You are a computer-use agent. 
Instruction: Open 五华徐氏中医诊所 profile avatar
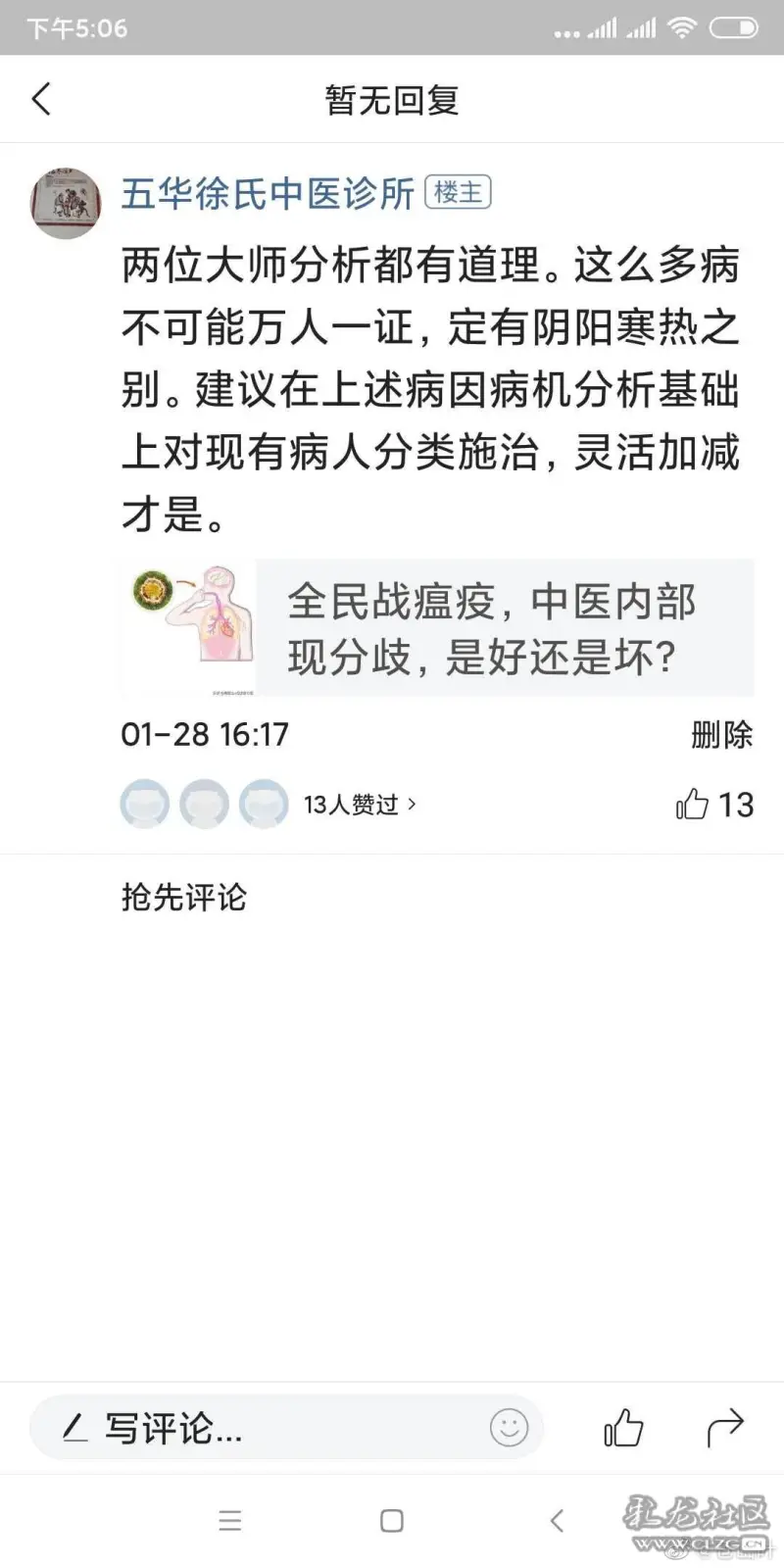point(66,203)
